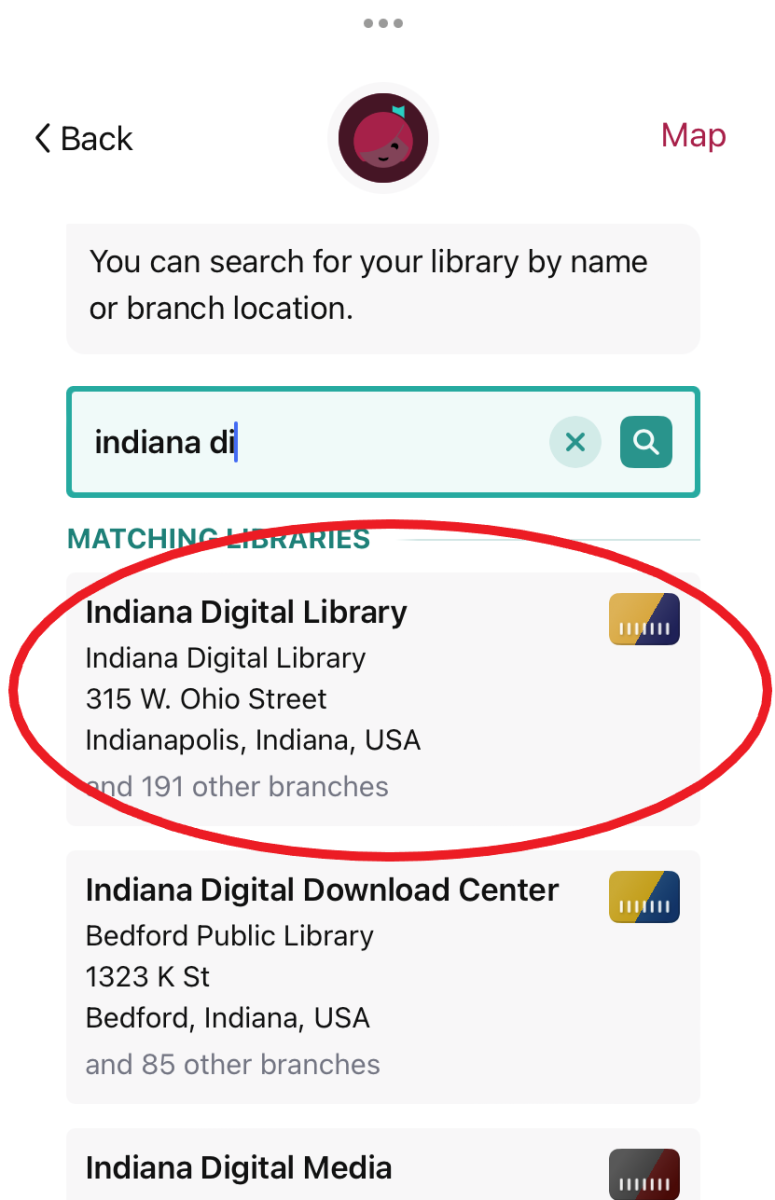775x1200 pixels.
Task: Open the Map view
Action: tap(694, 135)
